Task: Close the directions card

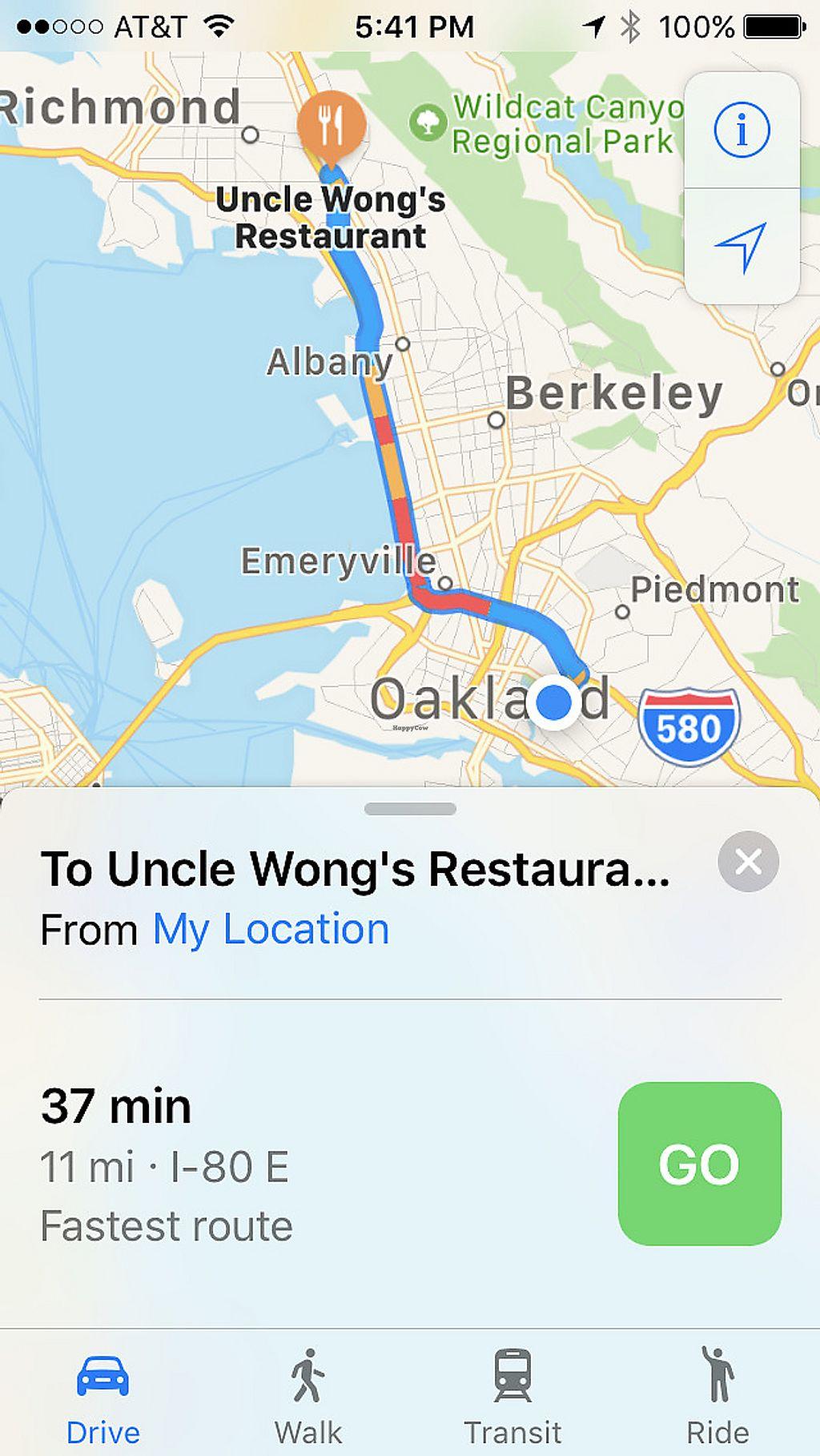Action: (x=748, y=862)
